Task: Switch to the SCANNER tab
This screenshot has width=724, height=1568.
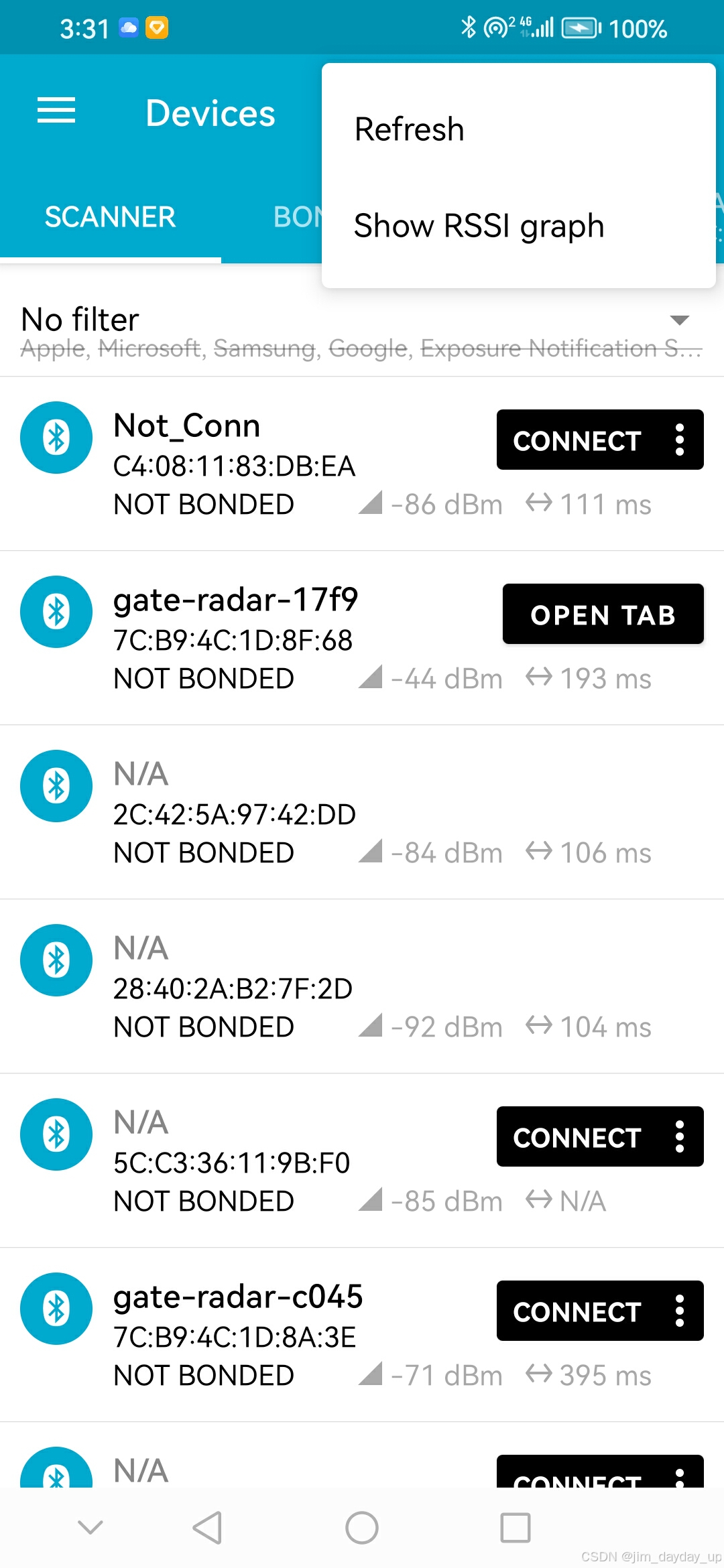Action: click(110, 216)
